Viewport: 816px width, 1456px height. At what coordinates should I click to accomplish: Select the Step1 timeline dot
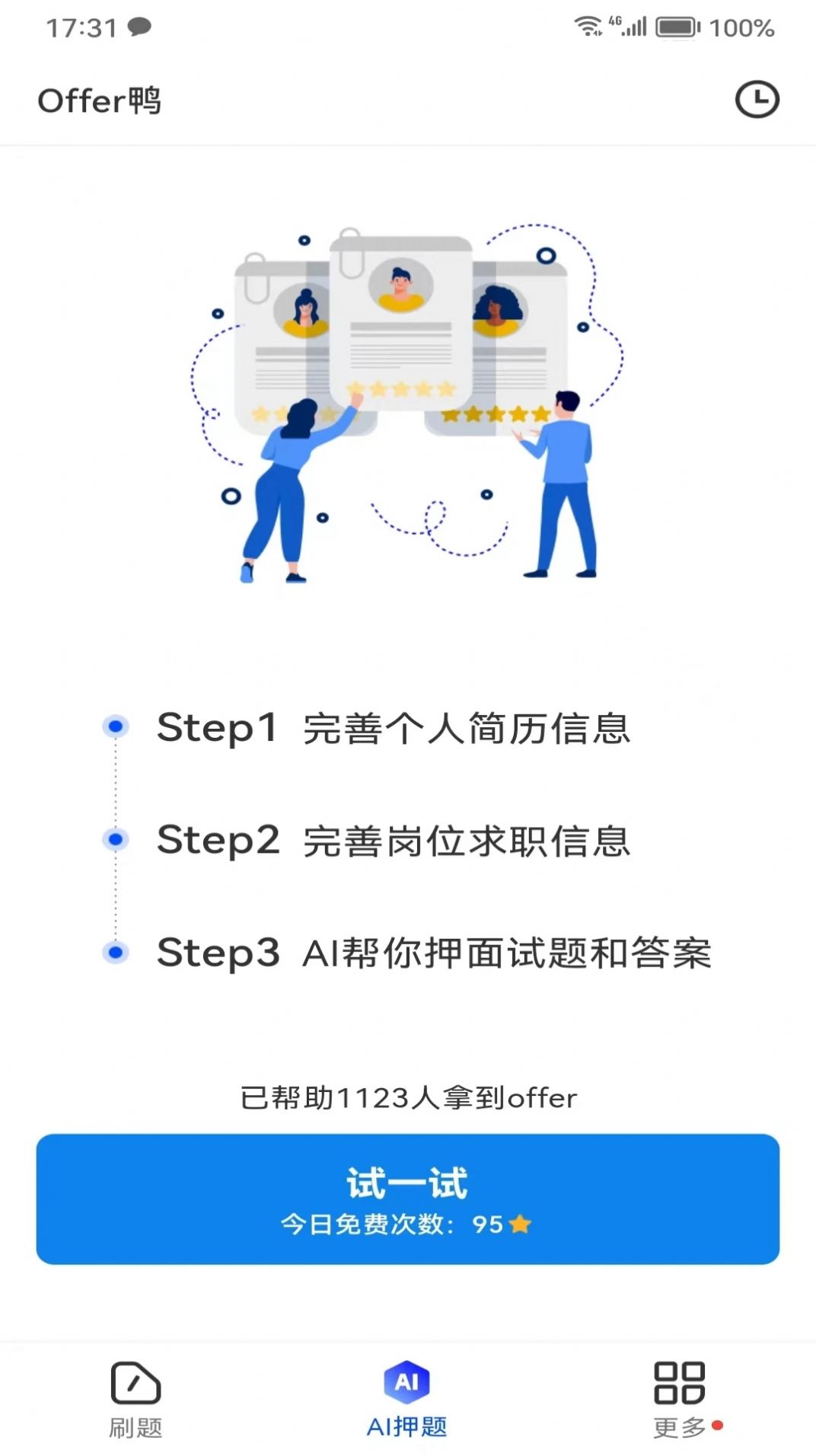pos(116,727)
